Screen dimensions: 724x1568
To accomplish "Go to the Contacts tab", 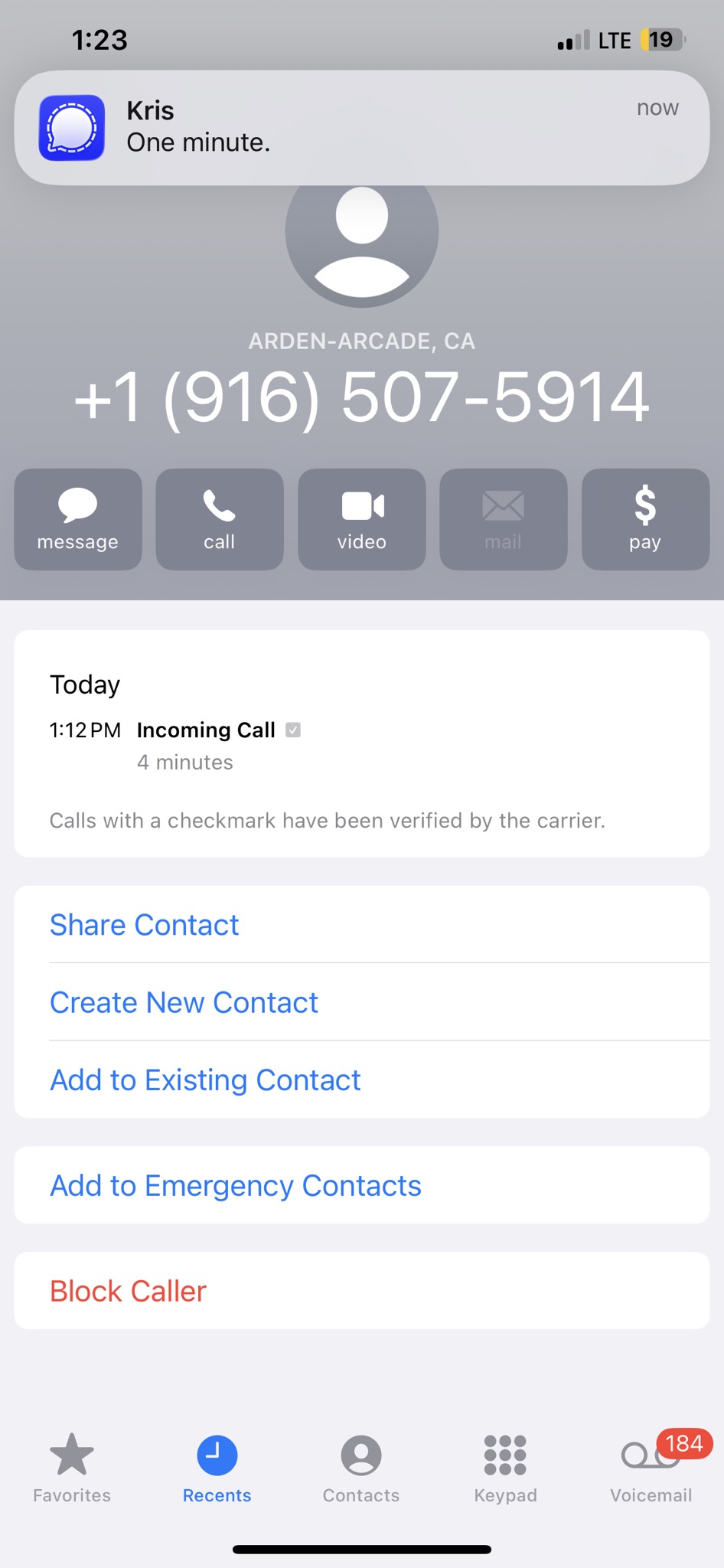I will click(361, 1468).
